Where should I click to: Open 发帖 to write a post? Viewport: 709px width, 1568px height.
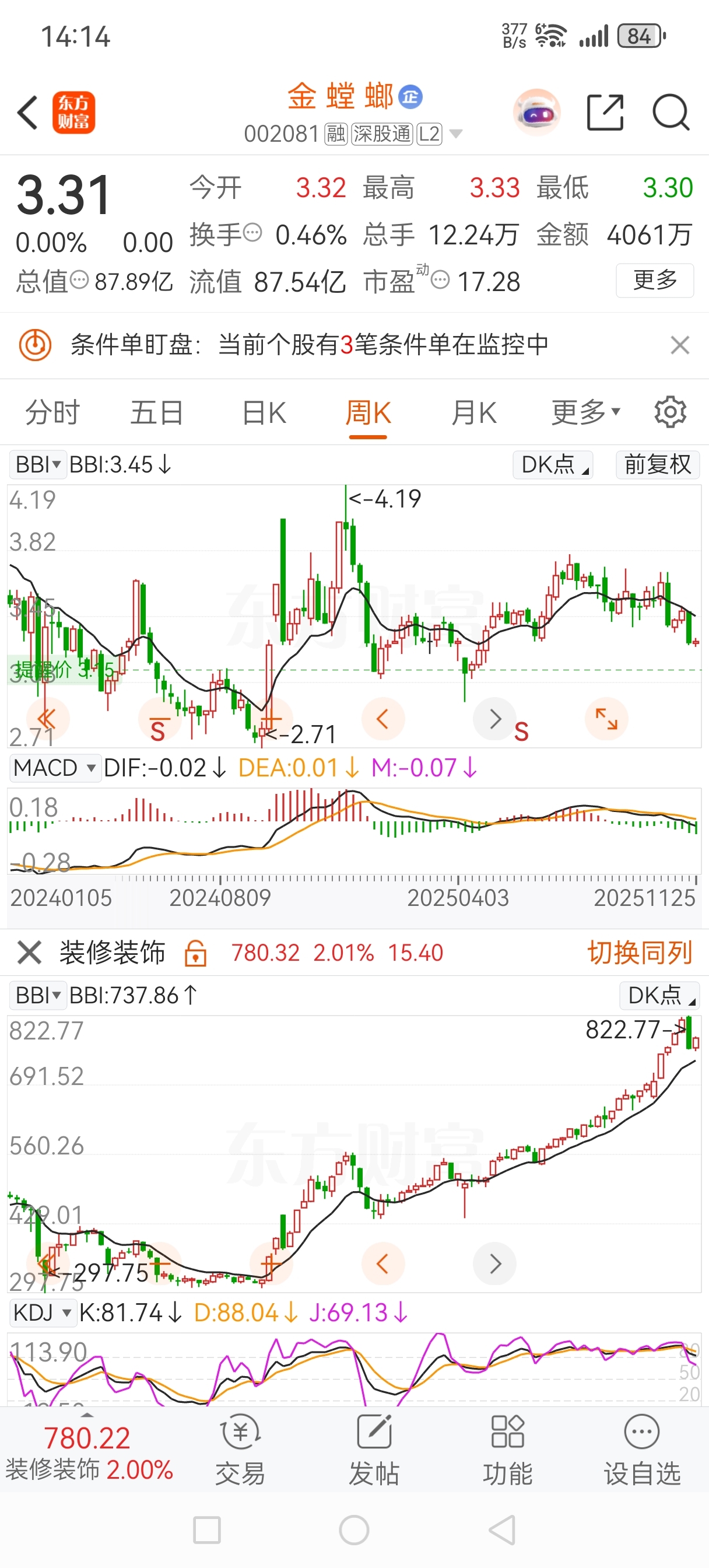[374, 1450]
